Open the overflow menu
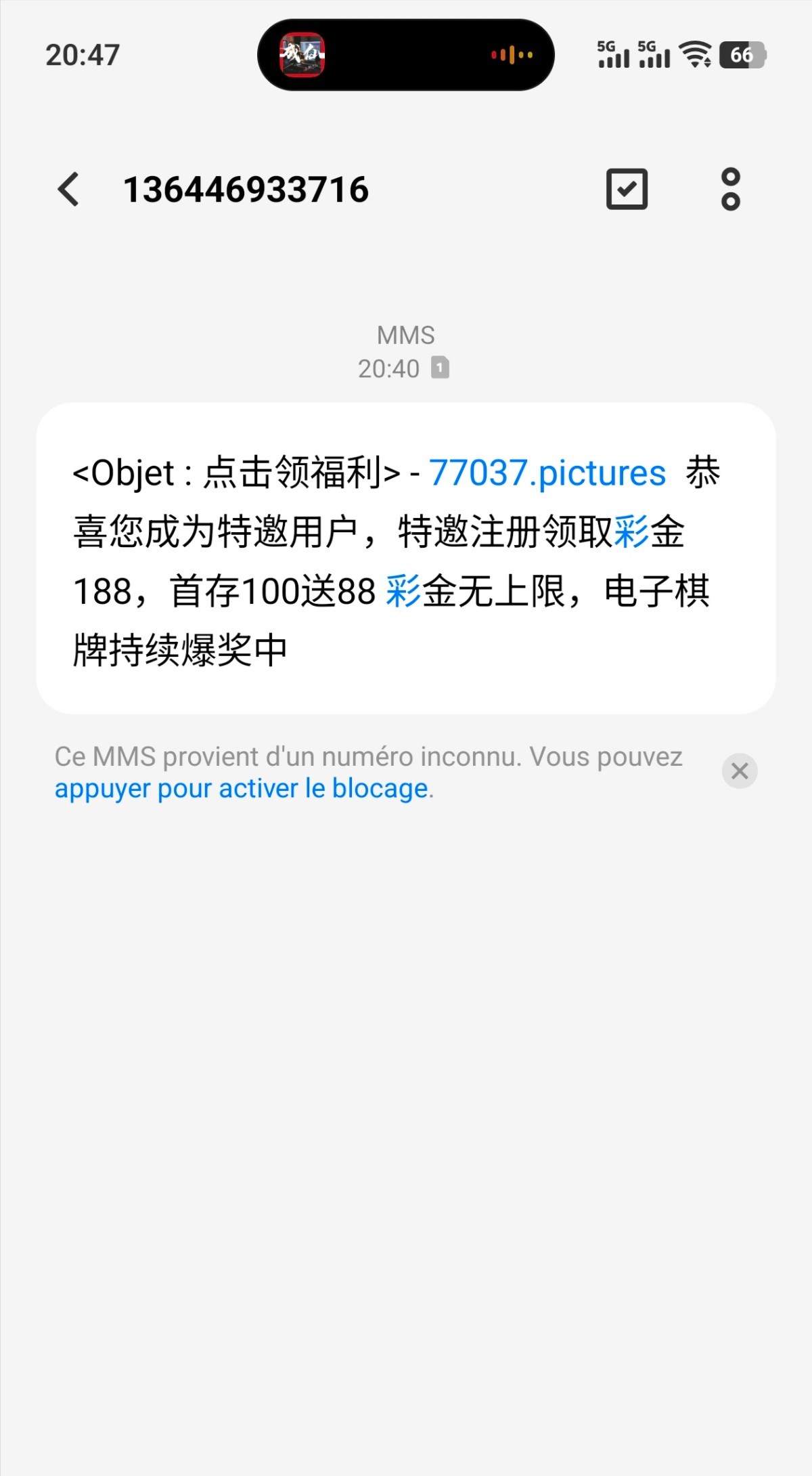This screenshot has width=812, height=1476. [x=730, y=189]
